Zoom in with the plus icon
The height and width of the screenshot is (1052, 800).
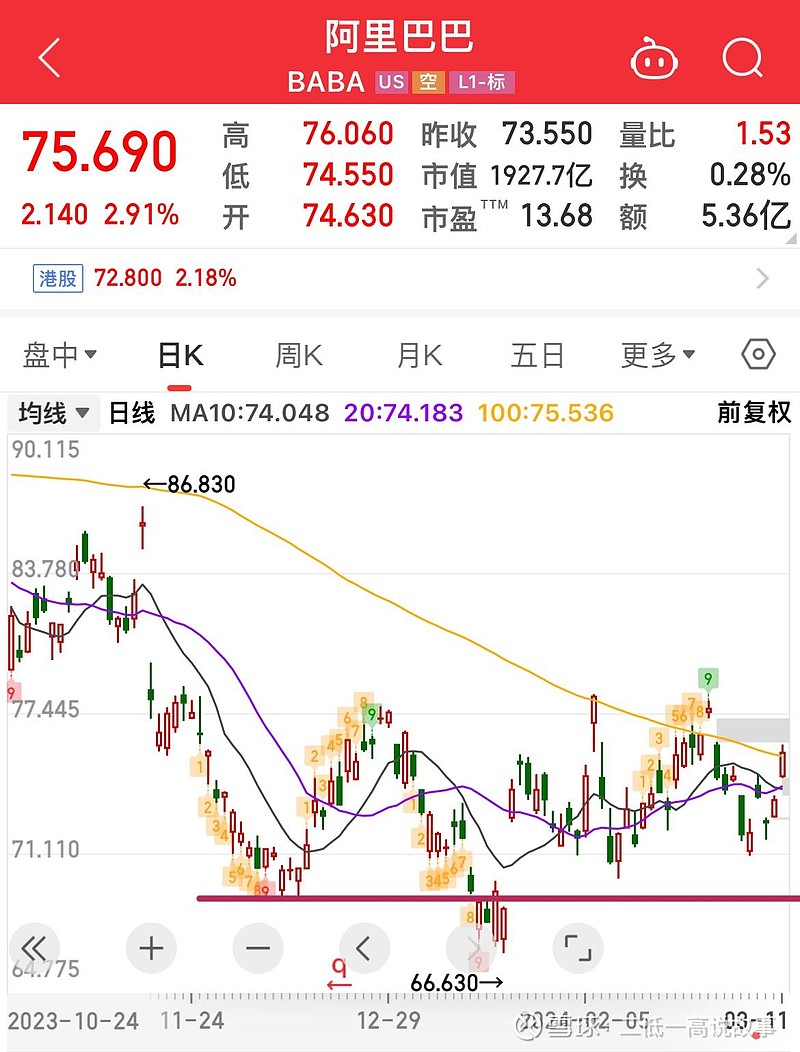[x=151, y=948]
